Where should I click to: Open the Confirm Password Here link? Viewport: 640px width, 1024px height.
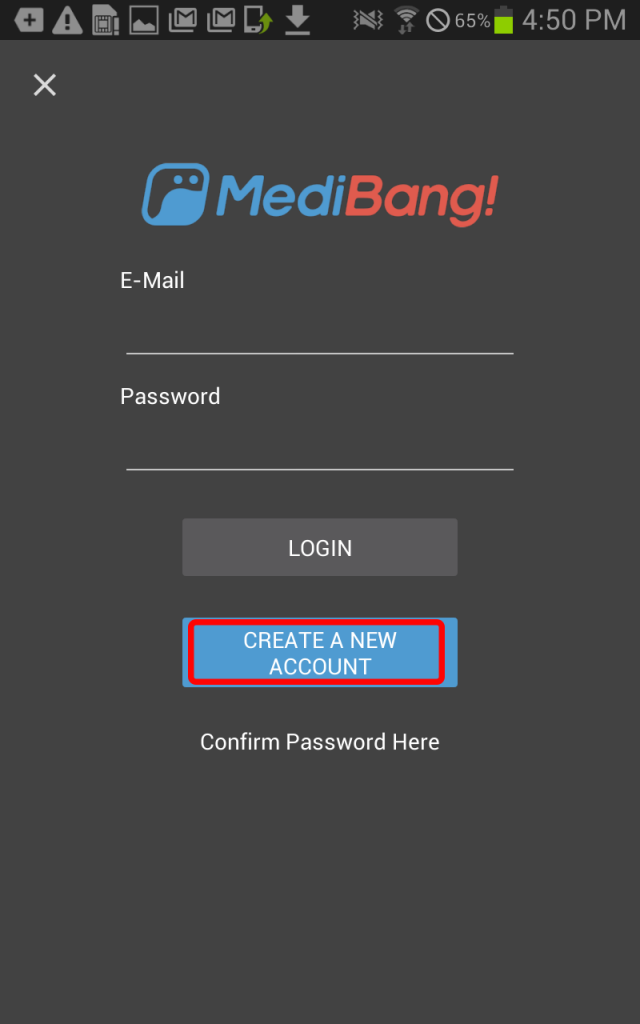point(319,742)
